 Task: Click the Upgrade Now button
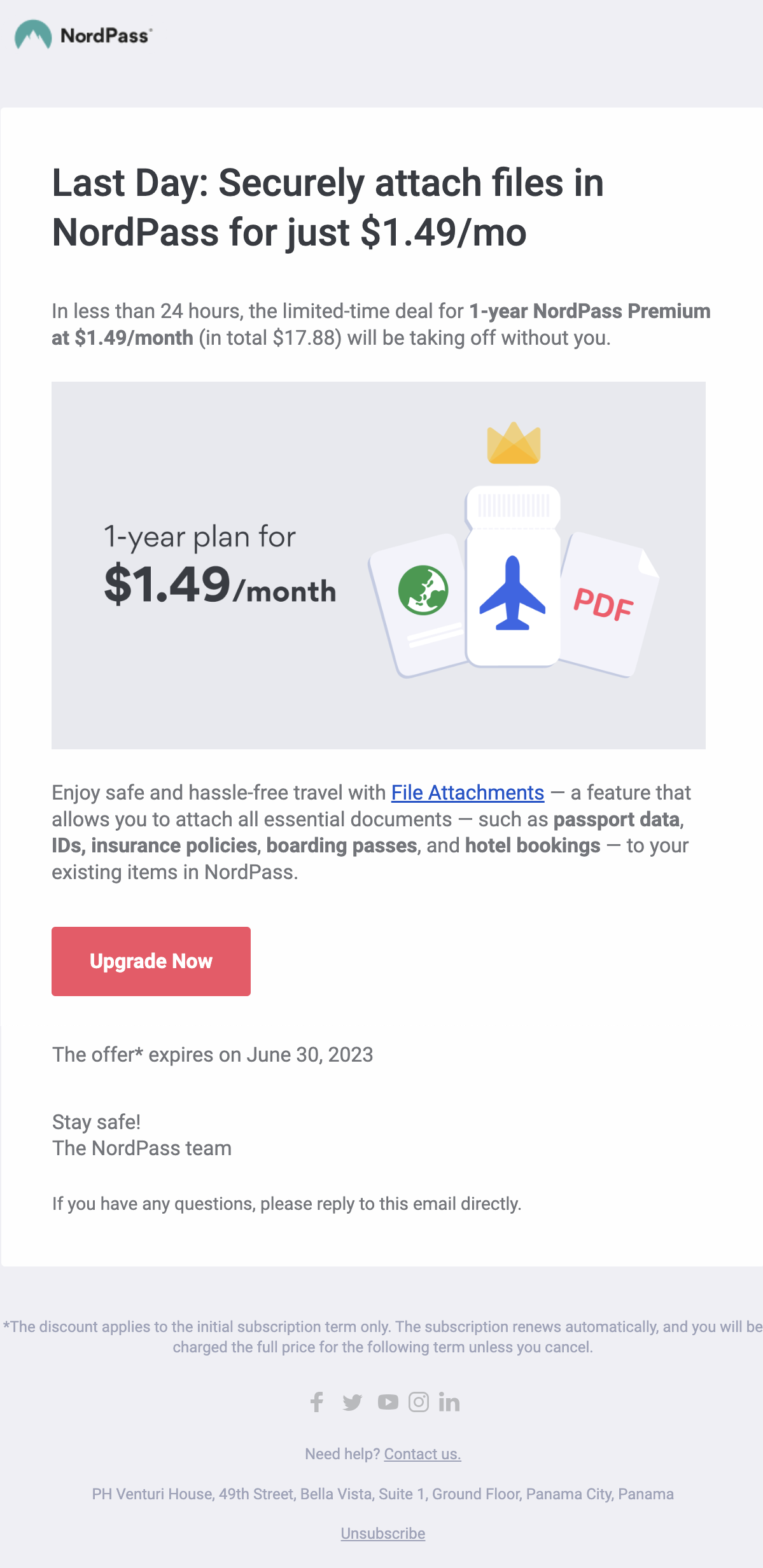coord(151,961)
